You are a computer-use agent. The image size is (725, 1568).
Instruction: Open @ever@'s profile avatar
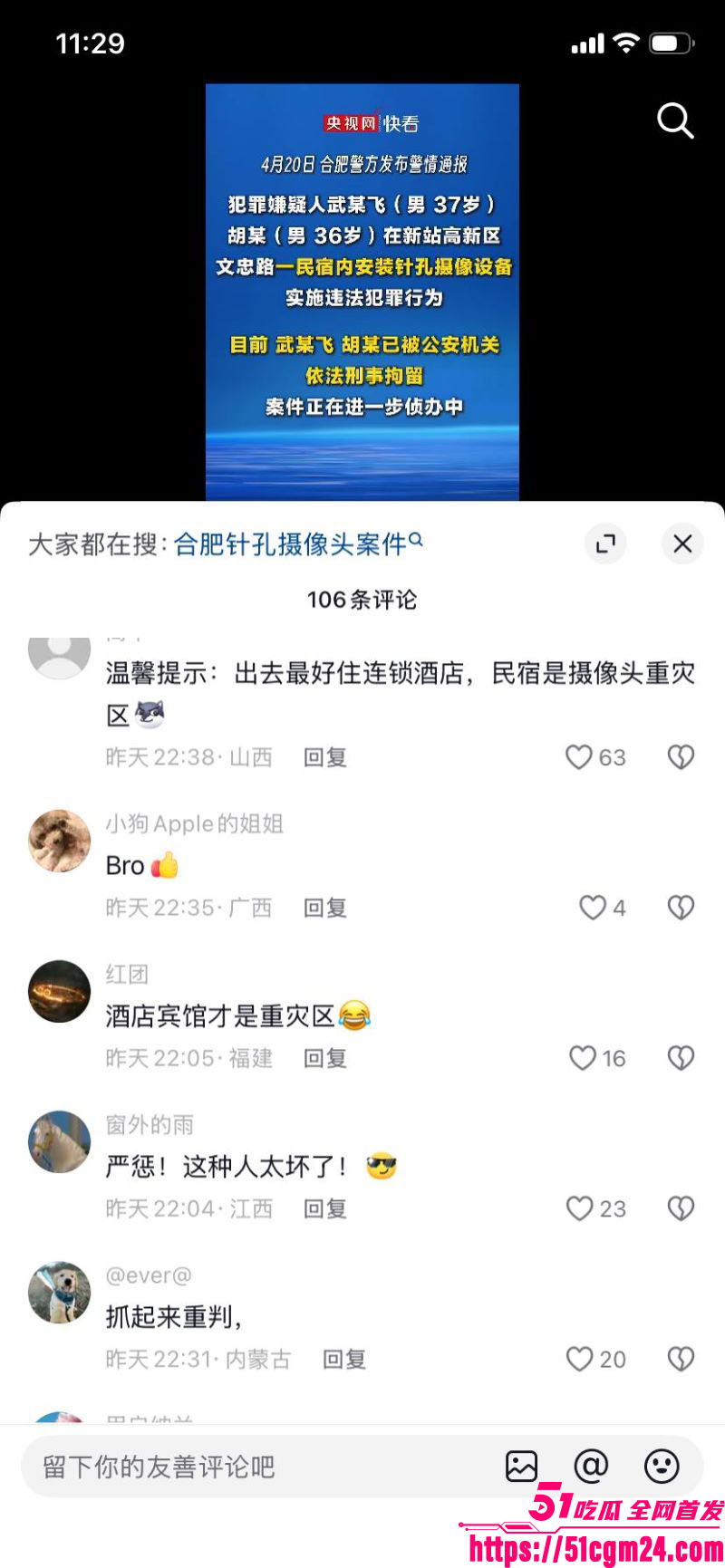59,1293
